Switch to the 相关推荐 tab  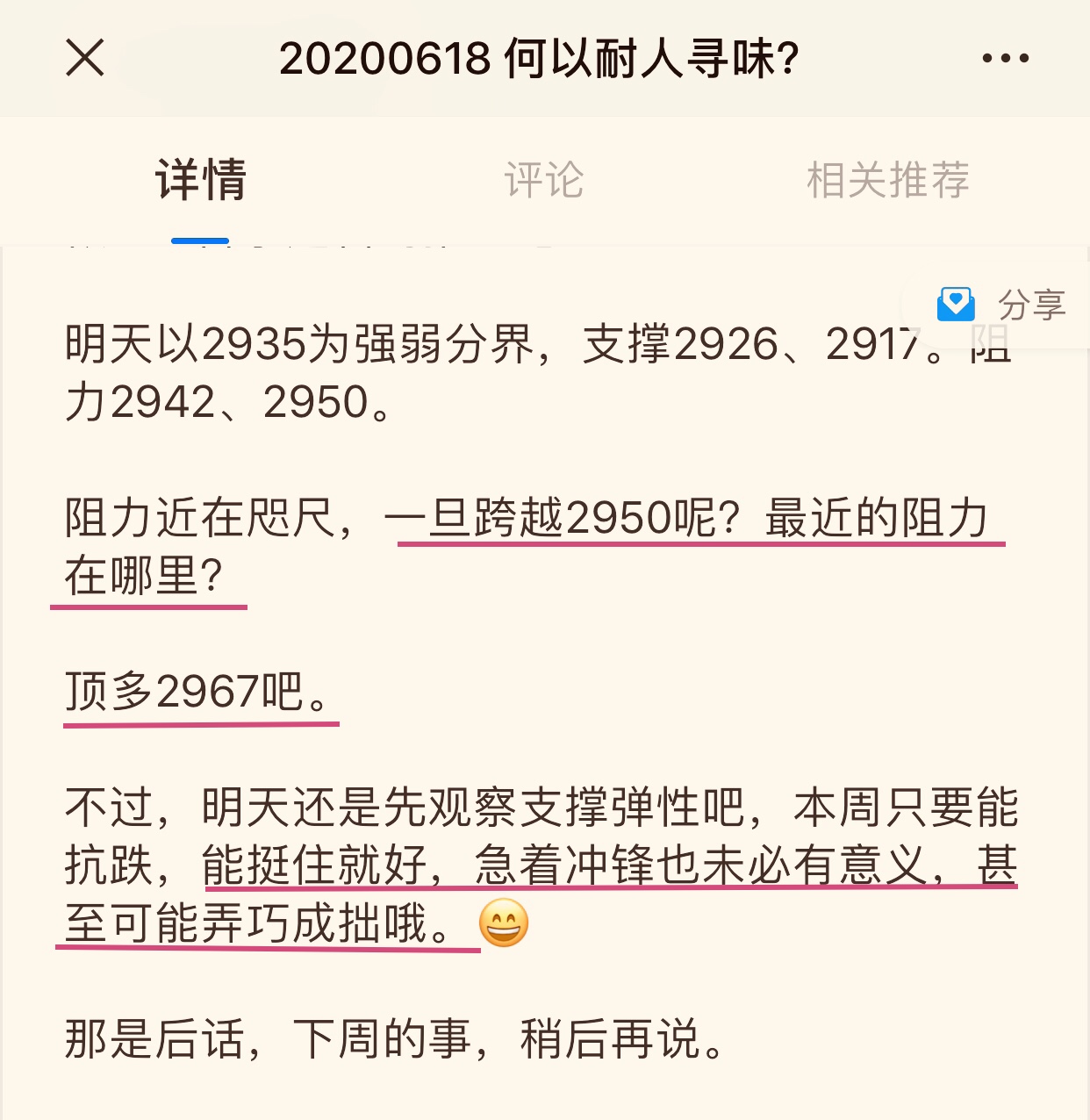(x=887, y=180)
